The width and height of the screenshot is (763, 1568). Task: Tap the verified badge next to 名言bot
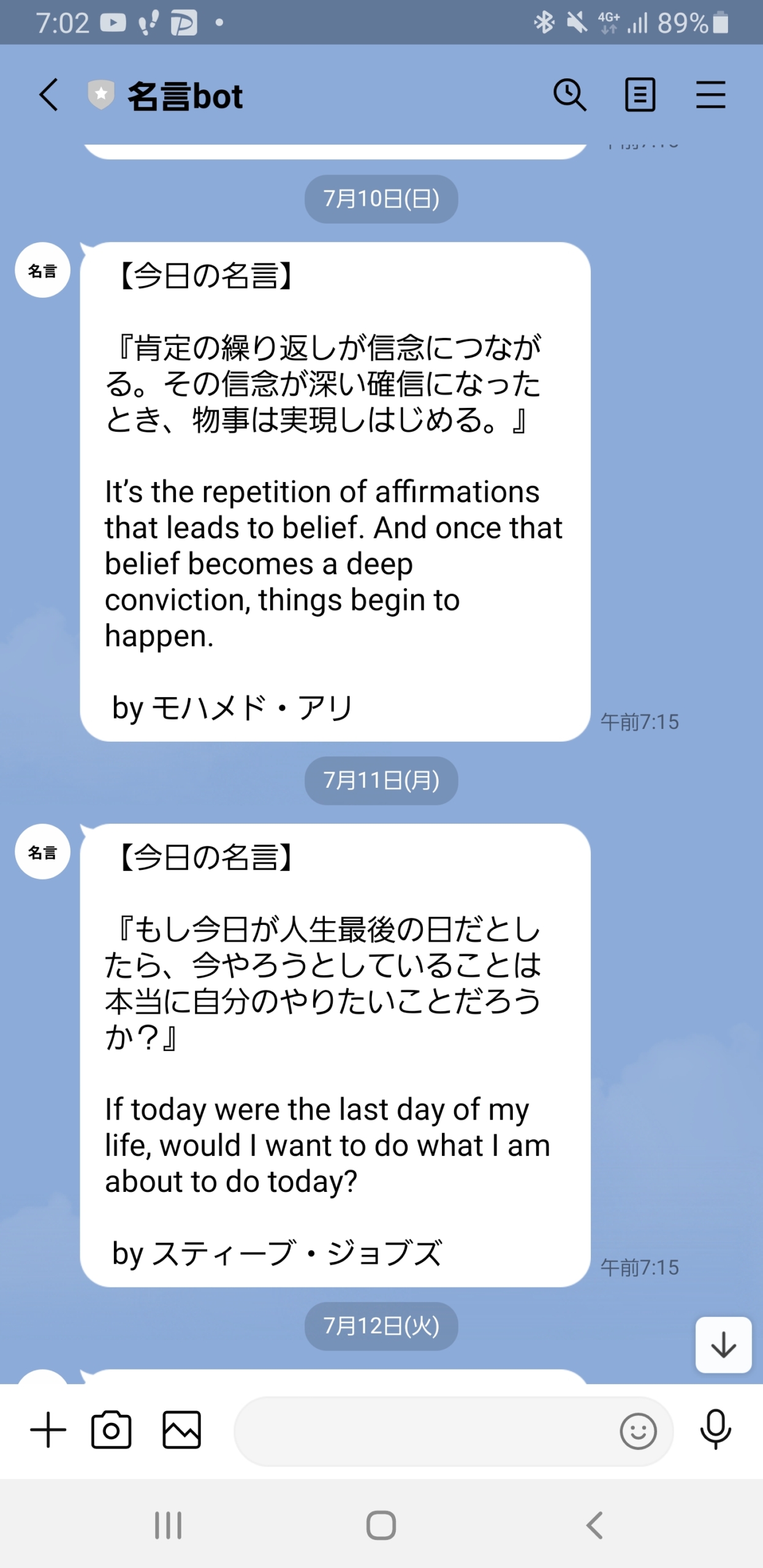(x=100, y=94)
